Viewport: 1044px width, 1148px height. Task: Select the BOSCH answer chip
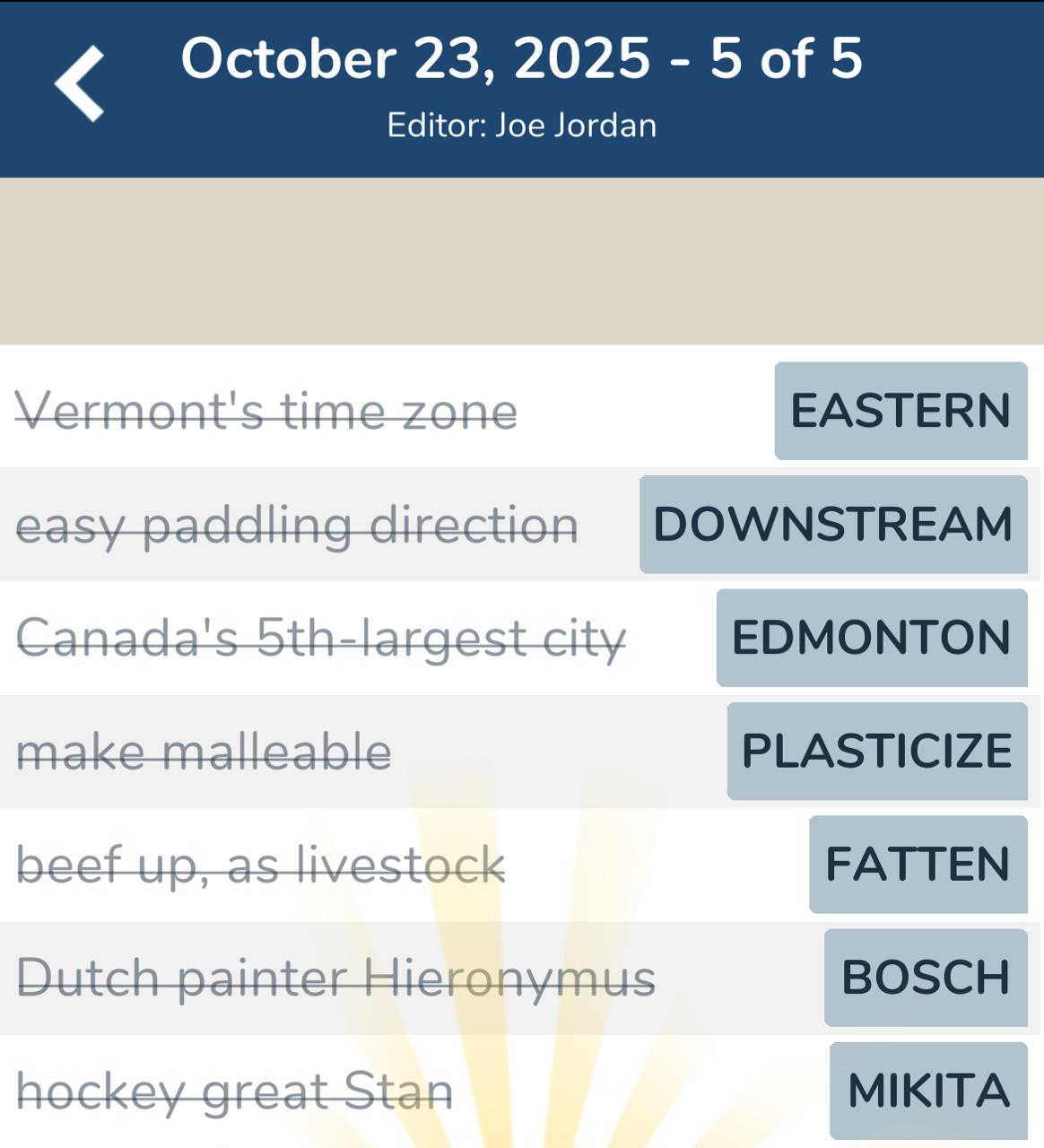926,978
